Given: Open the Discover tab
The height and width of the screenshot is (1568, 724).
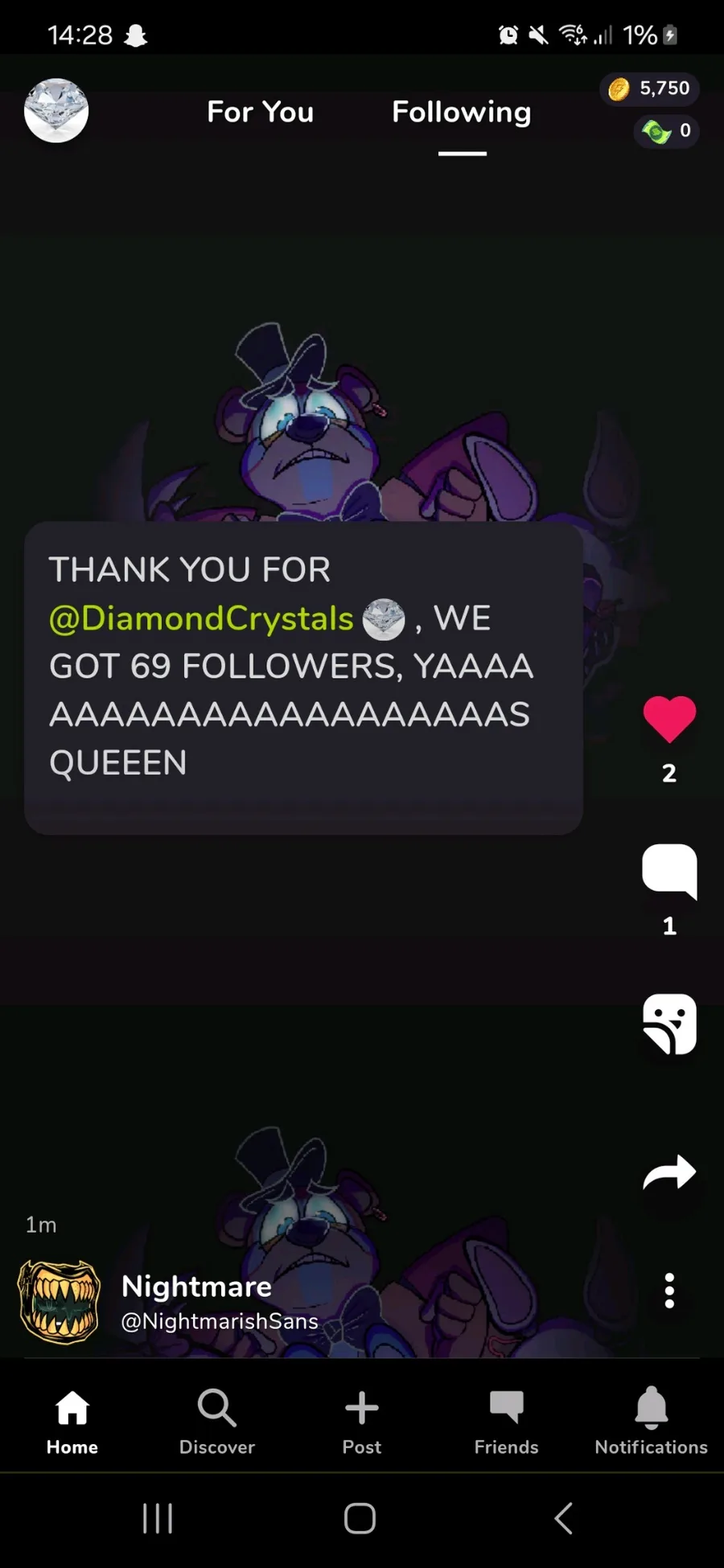Looking at the screenshot, I should 217,1422.
